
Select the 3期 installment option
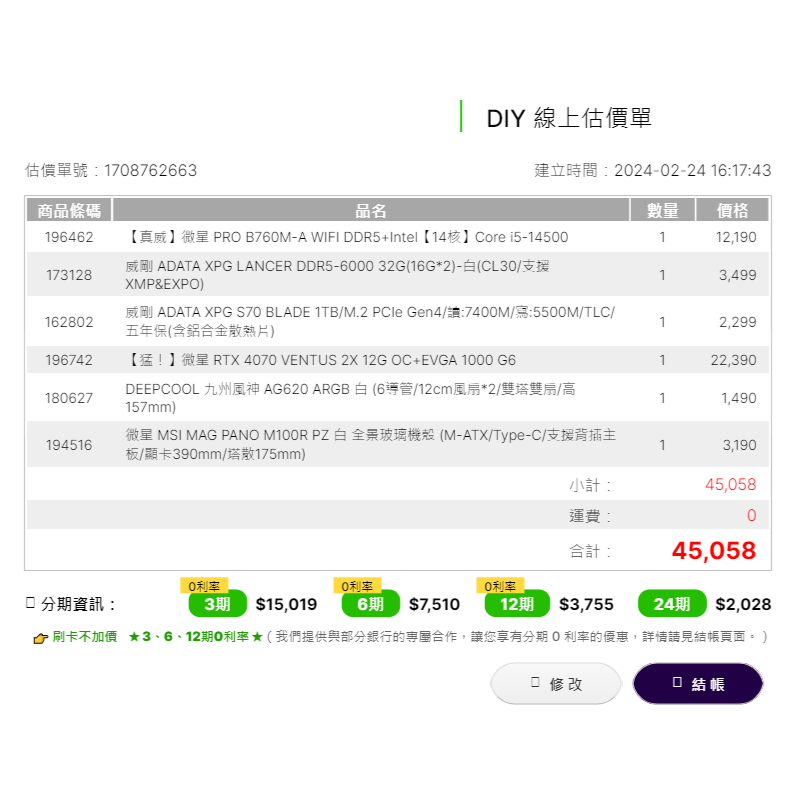(217, 604)
